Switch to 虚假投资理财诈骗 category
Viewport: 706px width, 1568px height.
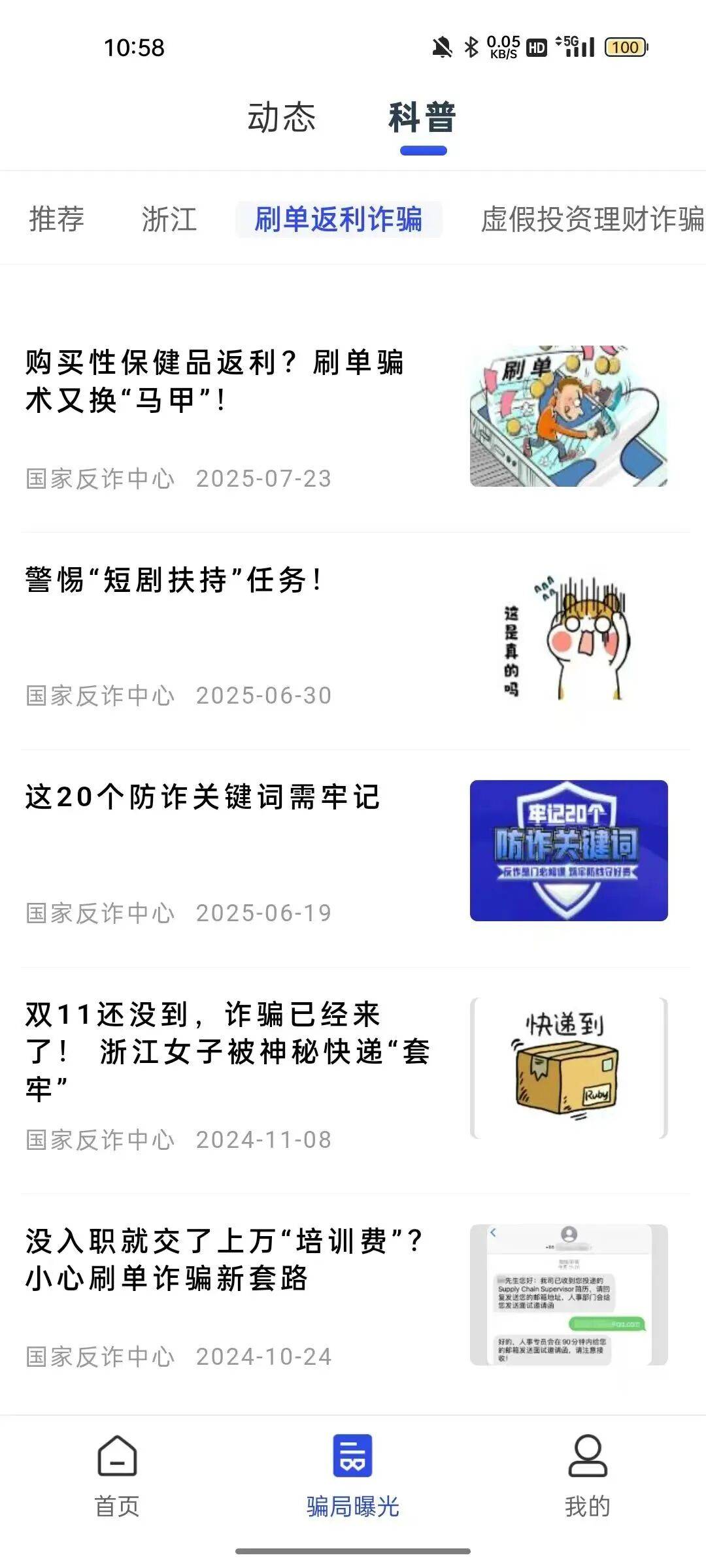coord(592,219)
